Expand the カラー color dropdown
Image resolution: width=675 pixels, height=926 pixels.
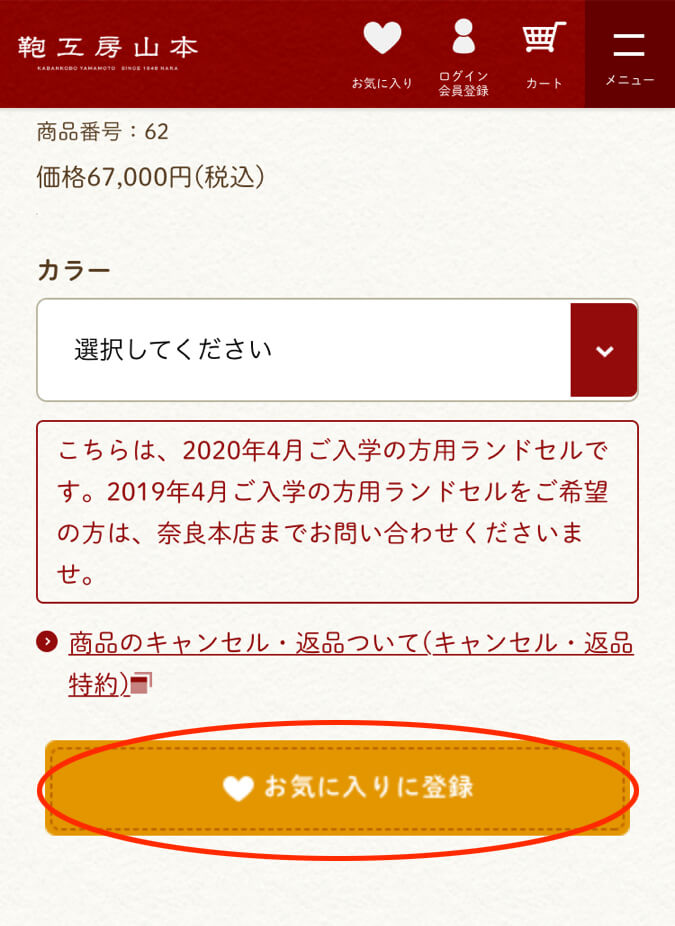coord(337,350)
